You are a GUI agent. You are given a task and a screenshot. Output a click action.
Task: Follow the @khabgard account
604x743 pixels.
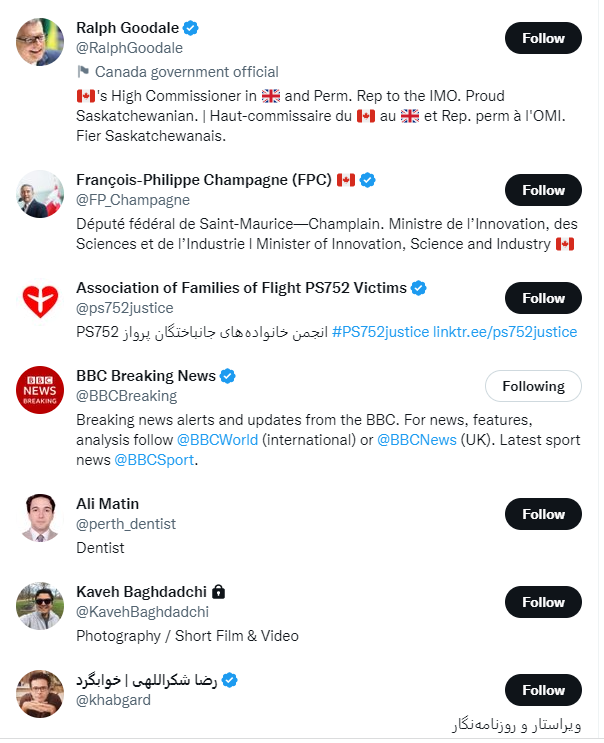click(543, 690)
